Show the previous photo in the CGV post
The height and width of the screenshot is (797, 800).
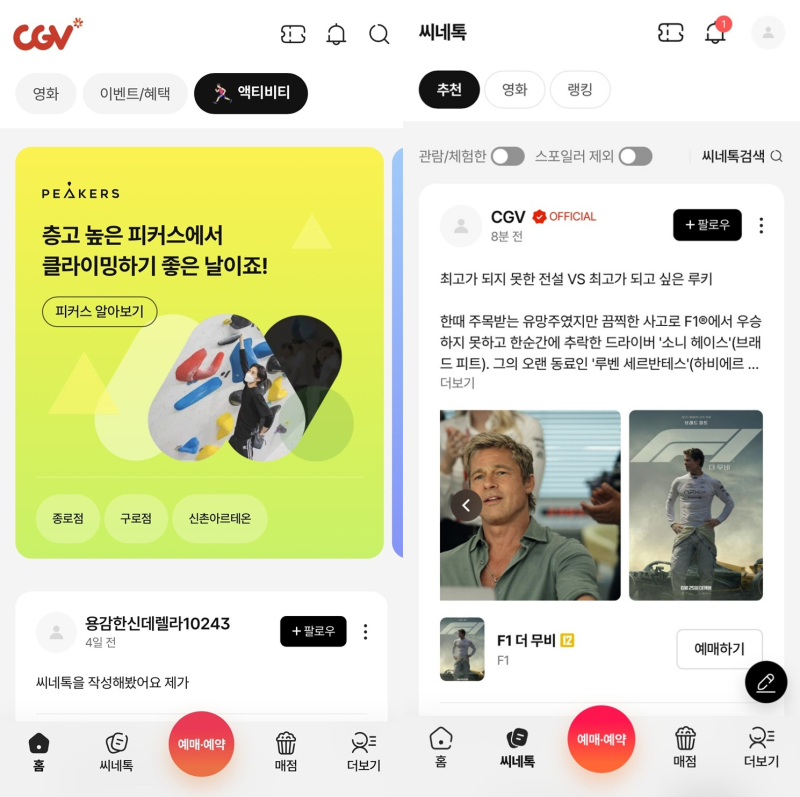[465, 505]
